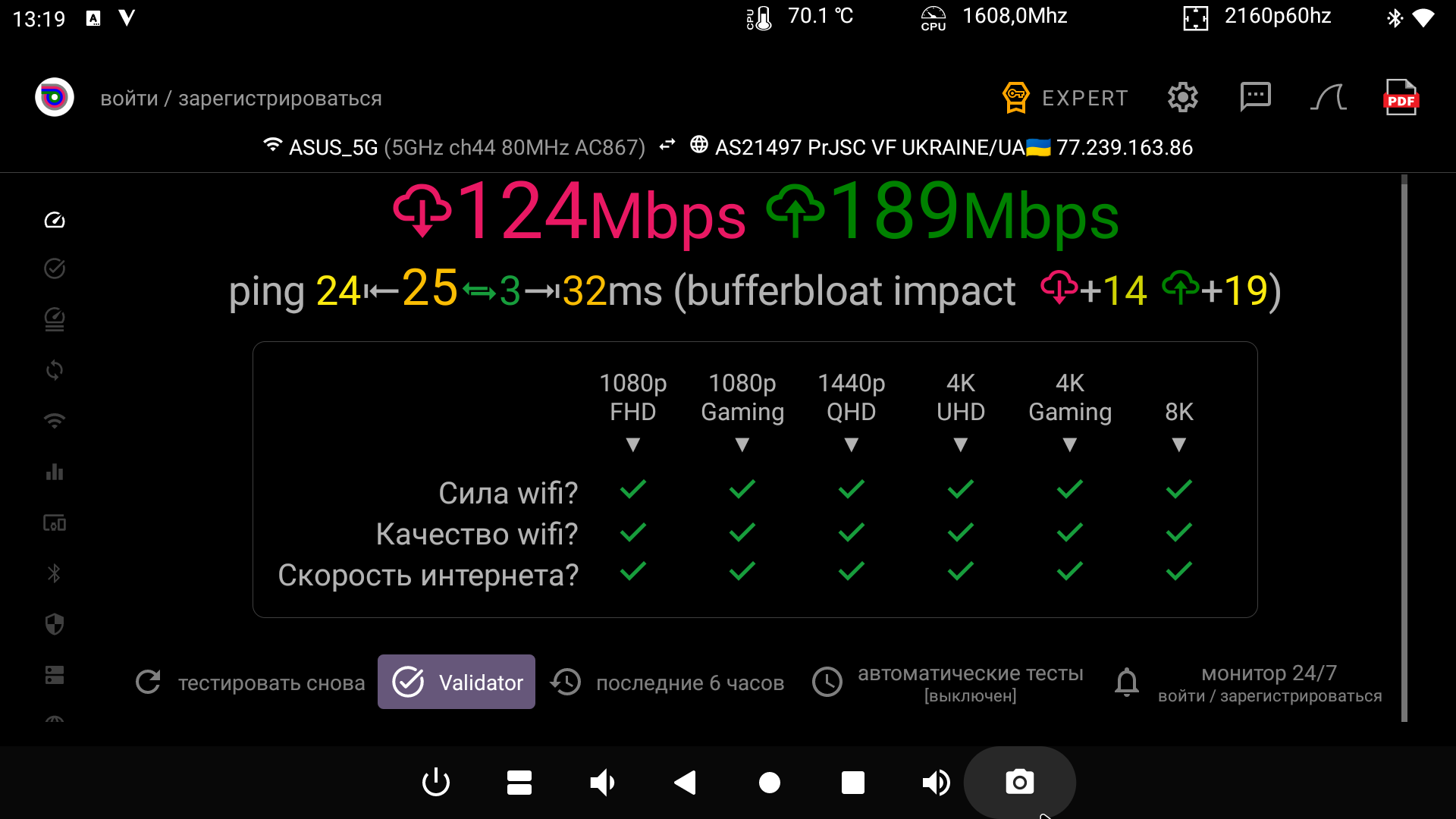Open the EXPERT mode badge
This screenshot has height=819, width=1456.
[x=1065, y=98]
